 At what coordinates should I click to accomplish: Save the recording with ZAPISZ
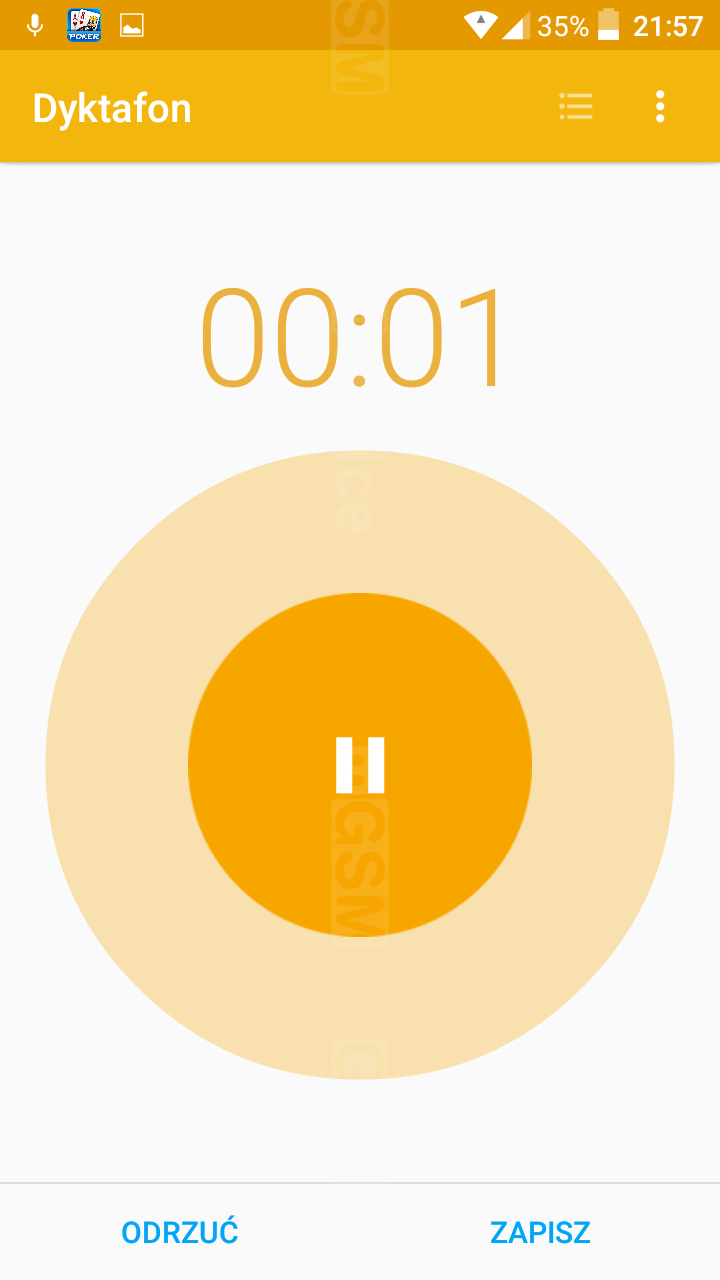point(540,1232)
